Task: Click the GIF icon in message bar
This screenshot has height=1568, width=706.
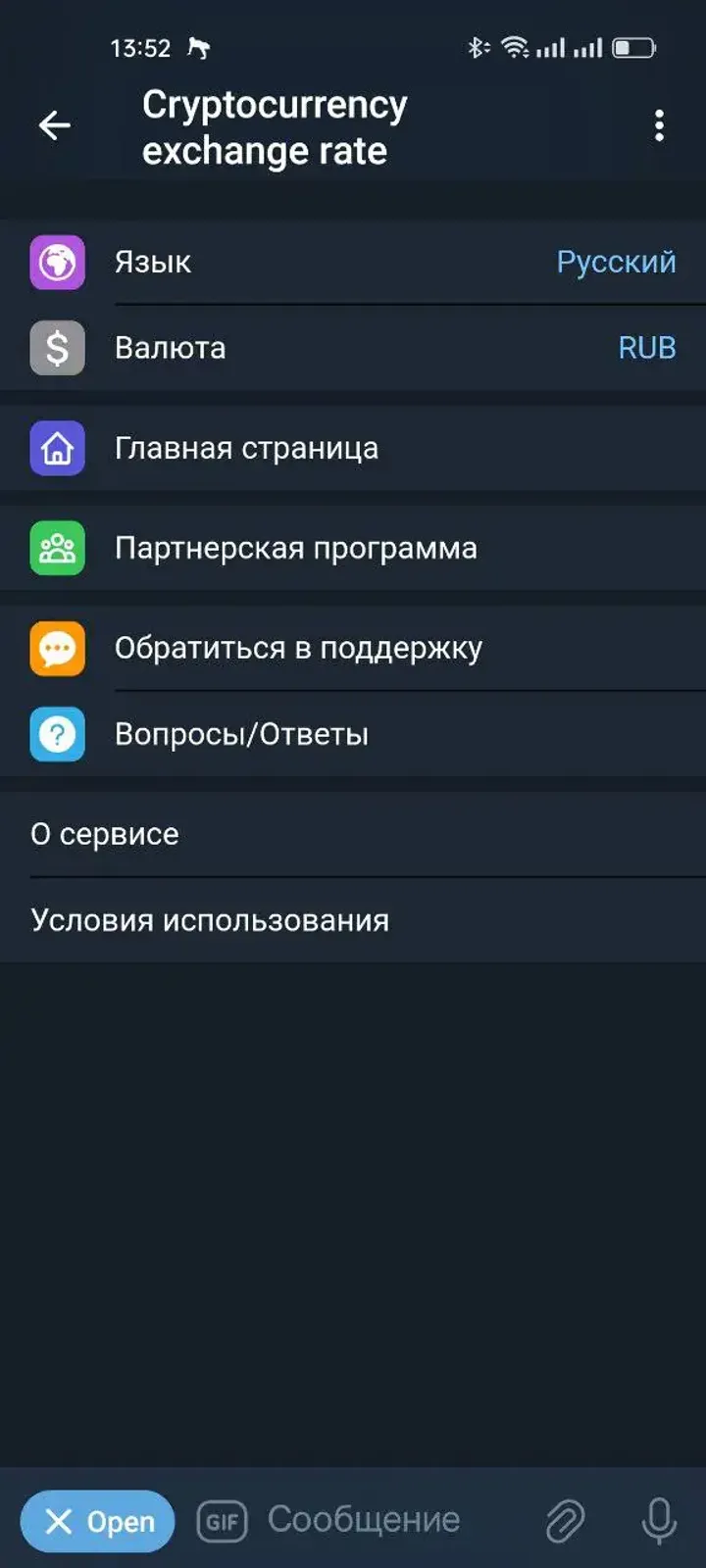Action: point(222,1520)
